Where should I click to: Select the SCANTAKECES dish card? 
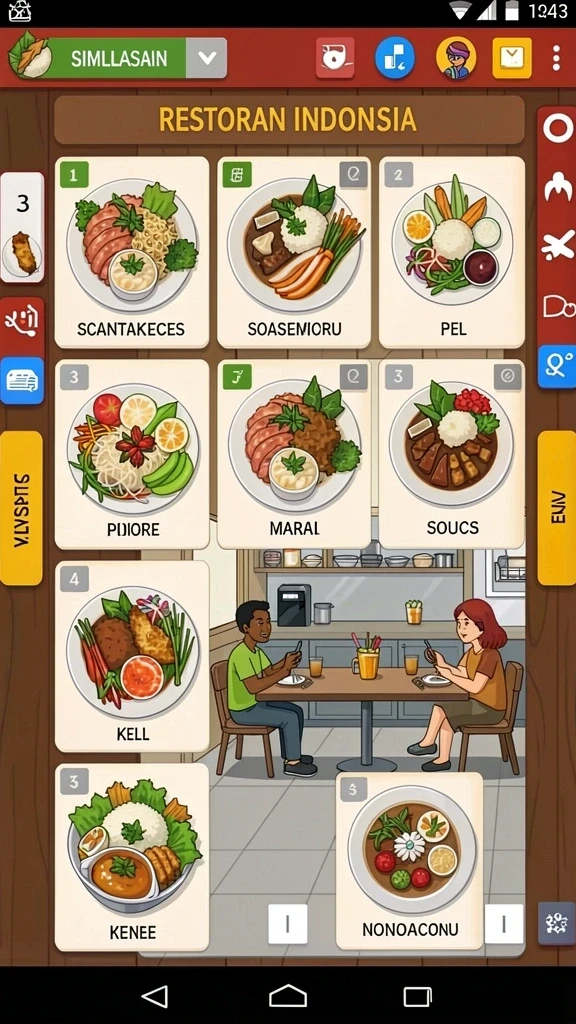(x=131, y=252)
